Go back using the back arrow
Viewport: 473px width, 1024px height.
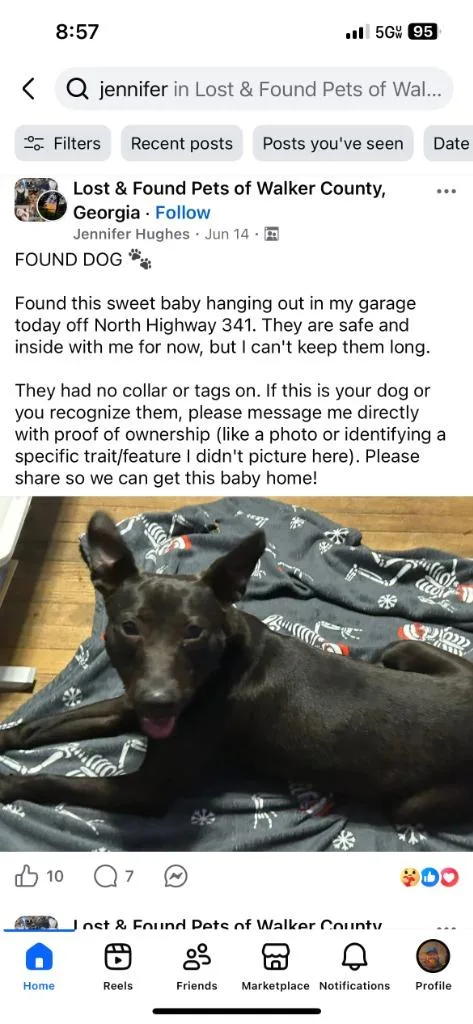(x=28, y=89)
